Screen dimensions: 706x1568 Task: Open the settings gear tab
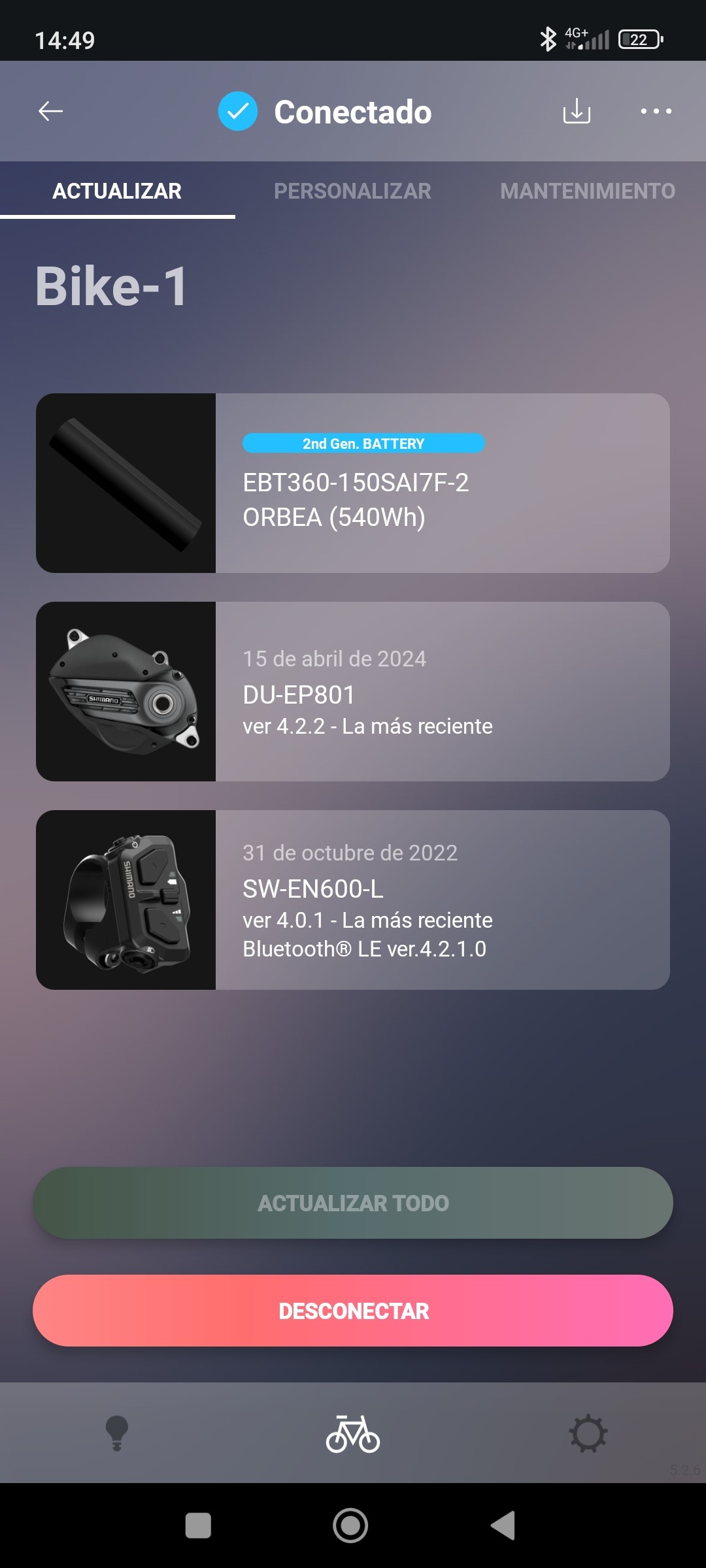point(588,1433)
